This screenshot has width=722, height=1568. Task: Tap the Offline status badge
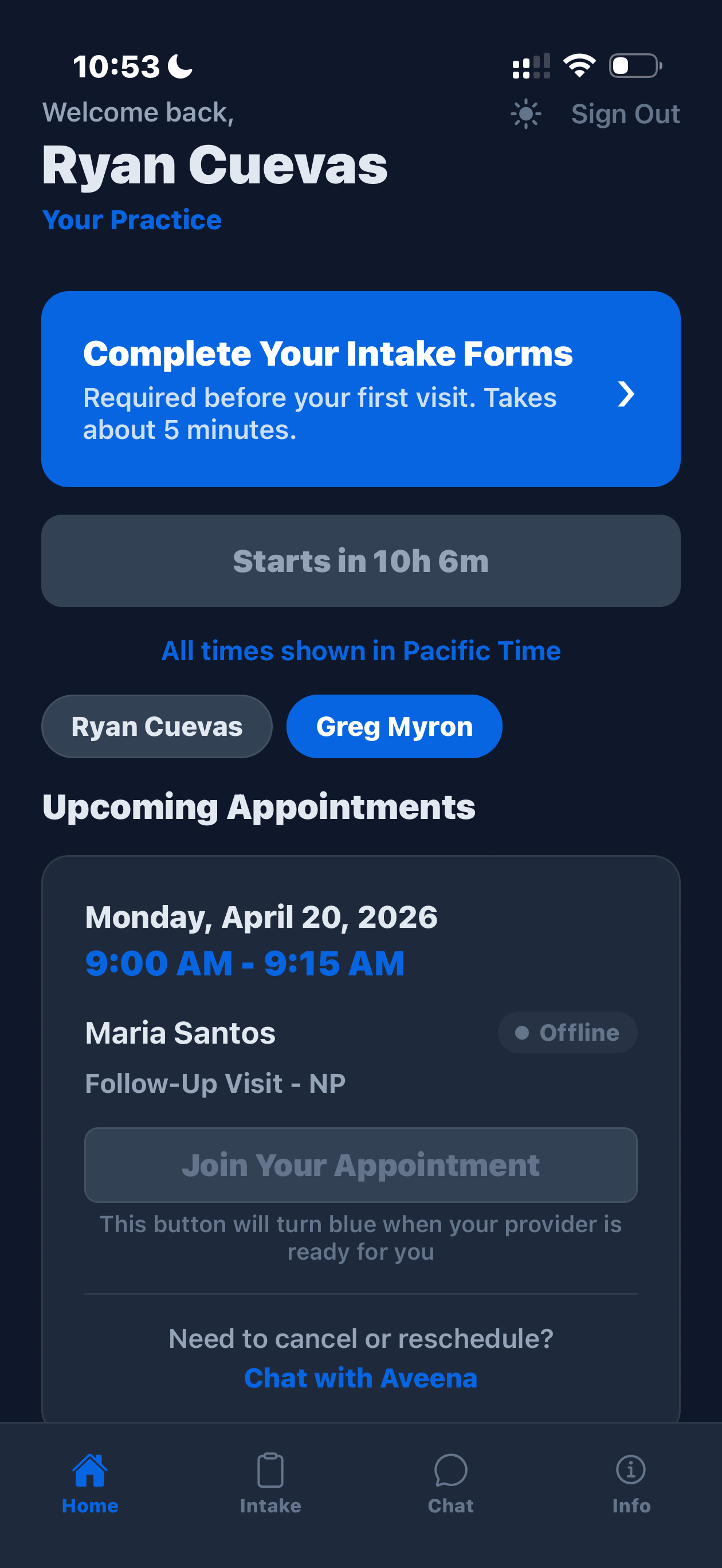point(567,1032)
